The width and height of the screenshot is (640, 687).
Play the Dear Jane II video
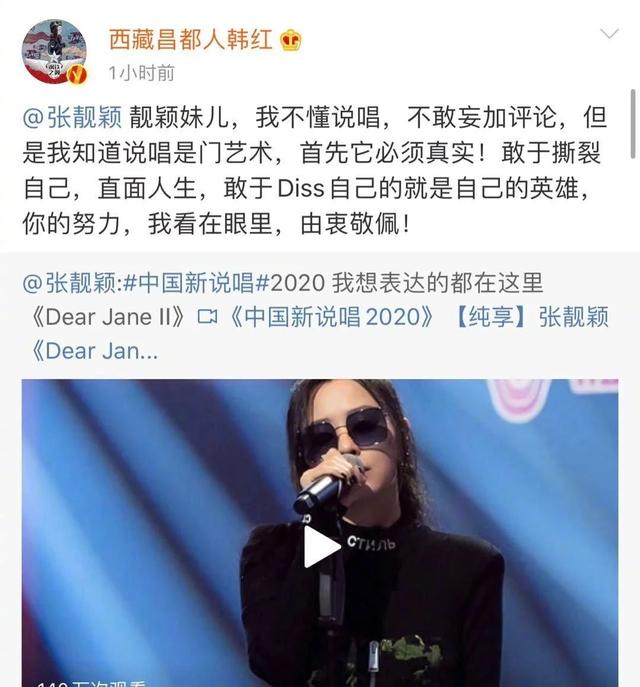tap(321, 546)
